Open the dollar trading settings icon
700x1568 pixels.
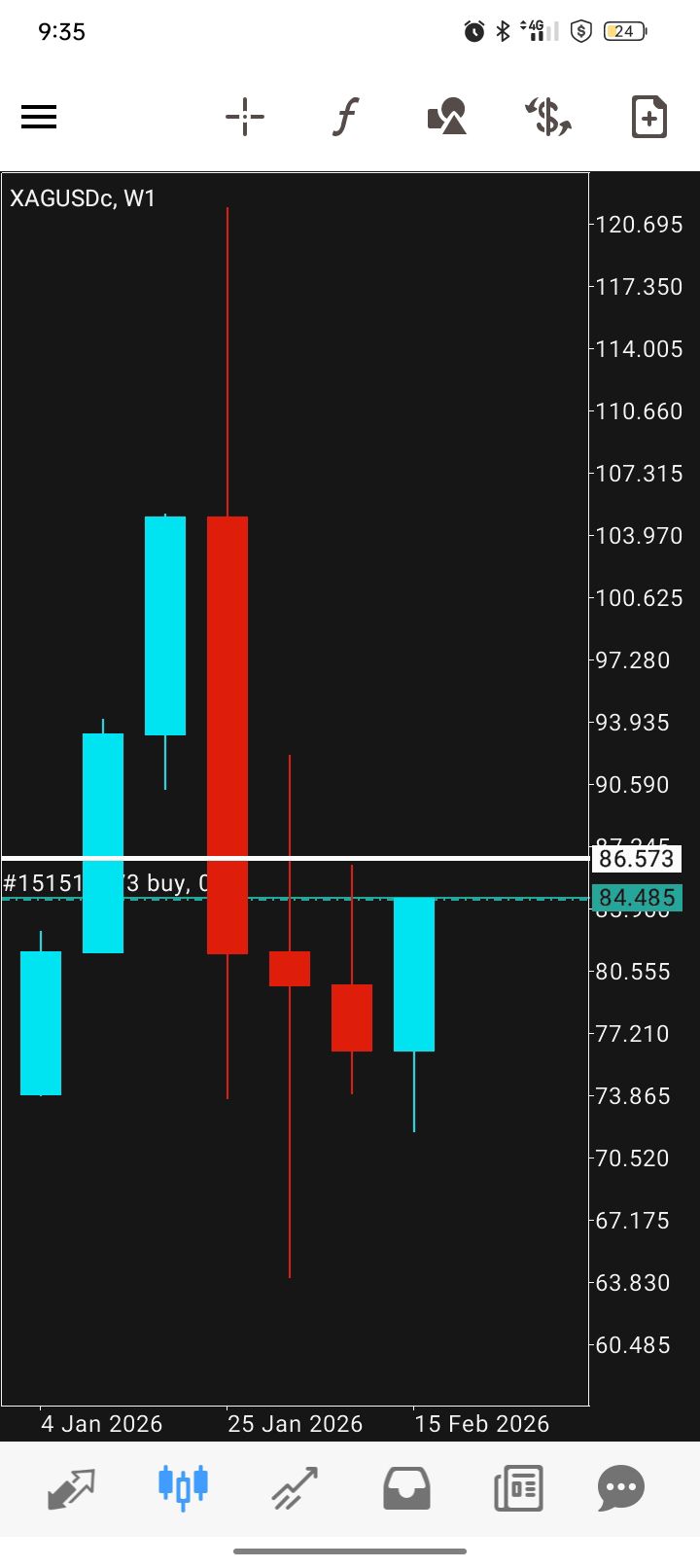(x=548, y=118)
